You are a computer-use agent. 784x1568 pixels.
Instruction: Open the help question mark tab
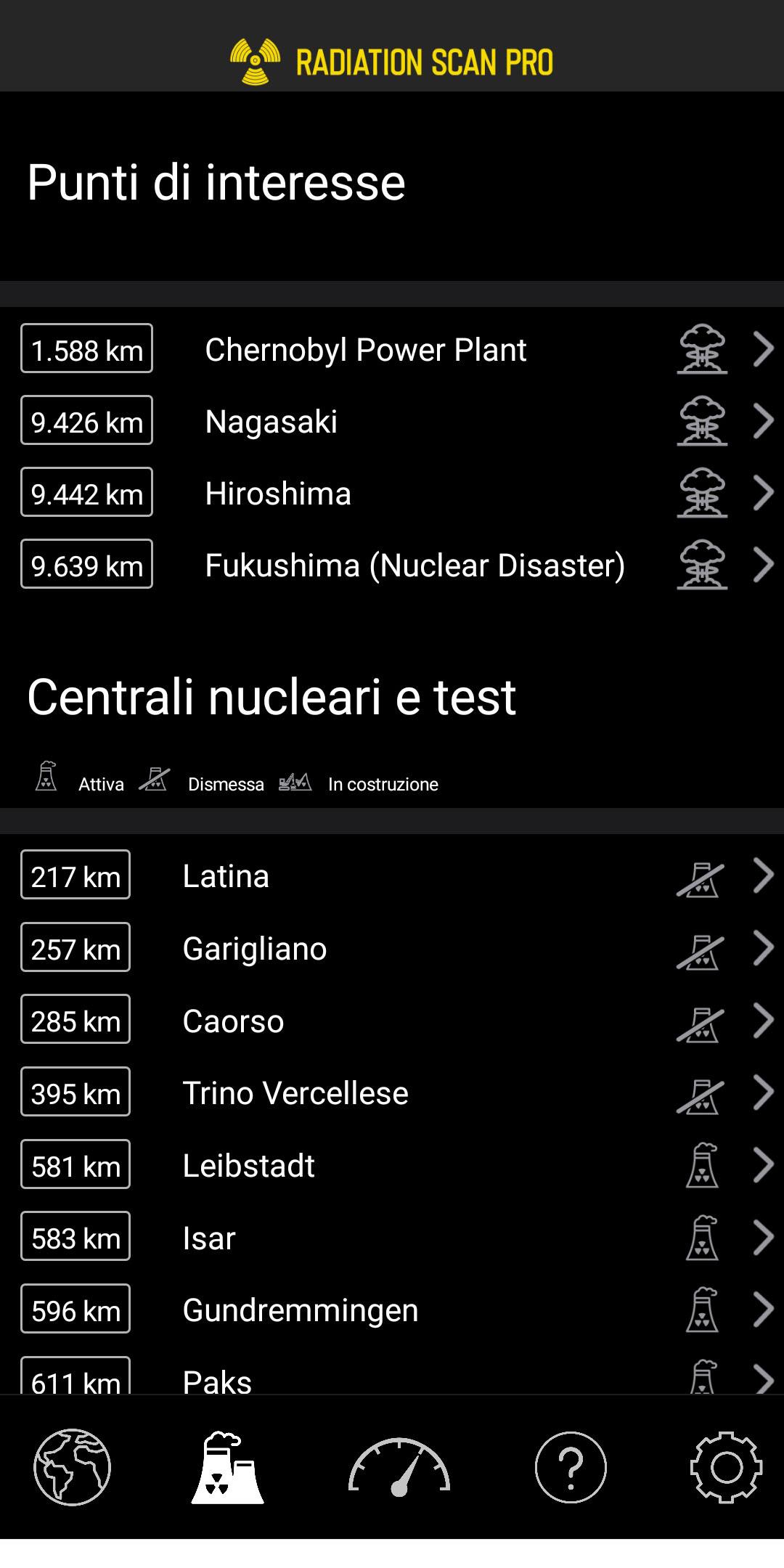(x=571, y=1467)
